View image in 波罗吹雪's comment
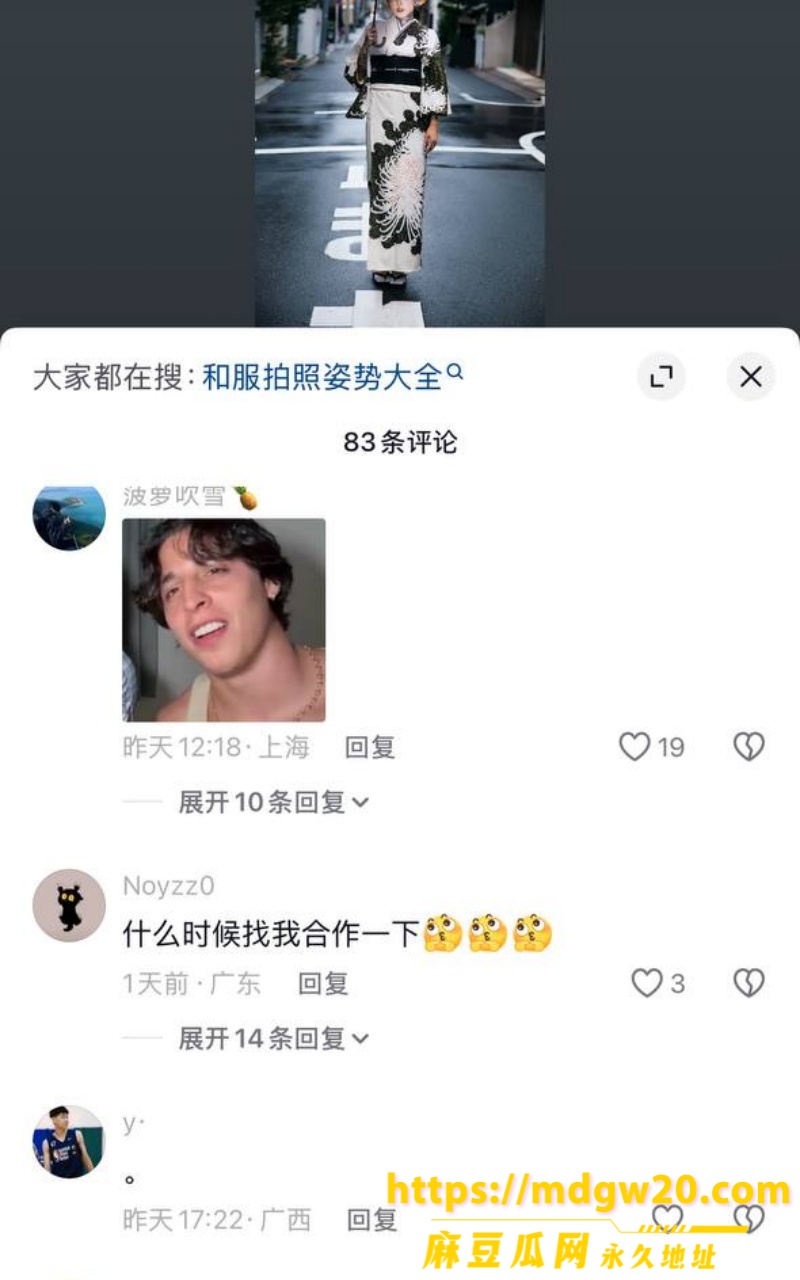The image size is (800, 1280). [224, 620]
